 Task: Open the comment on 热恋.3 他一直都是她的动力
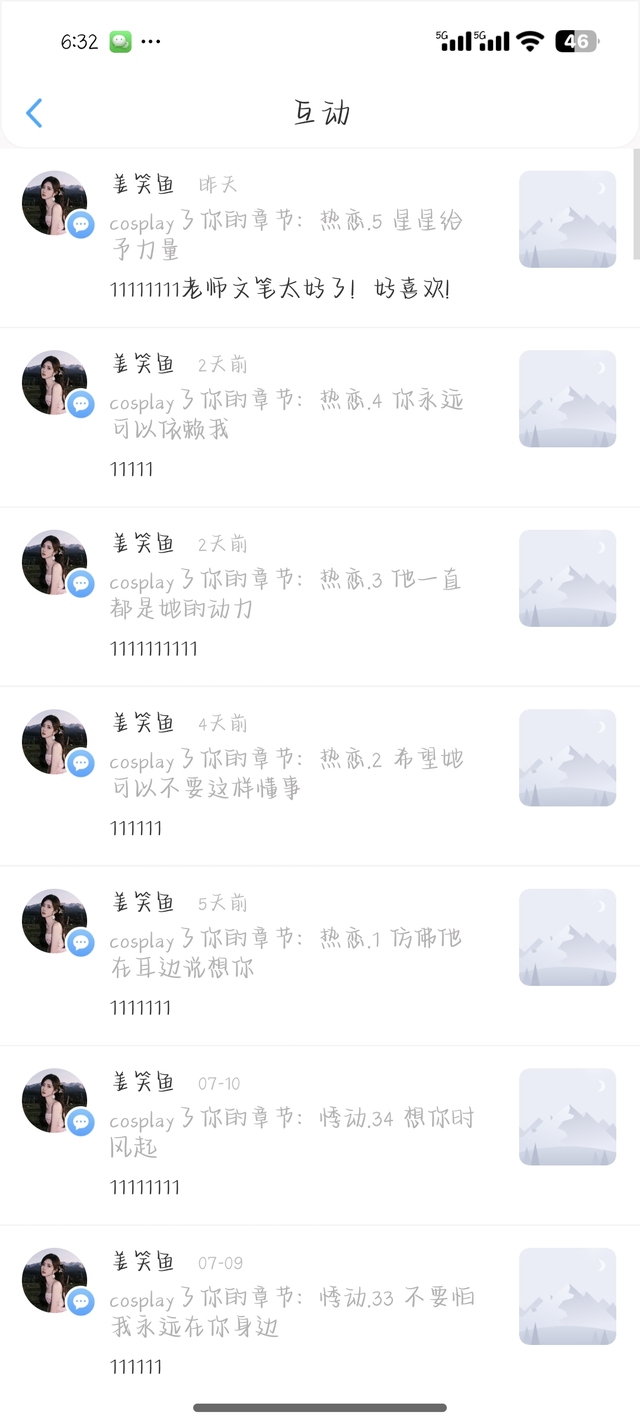tap(285, 594)
